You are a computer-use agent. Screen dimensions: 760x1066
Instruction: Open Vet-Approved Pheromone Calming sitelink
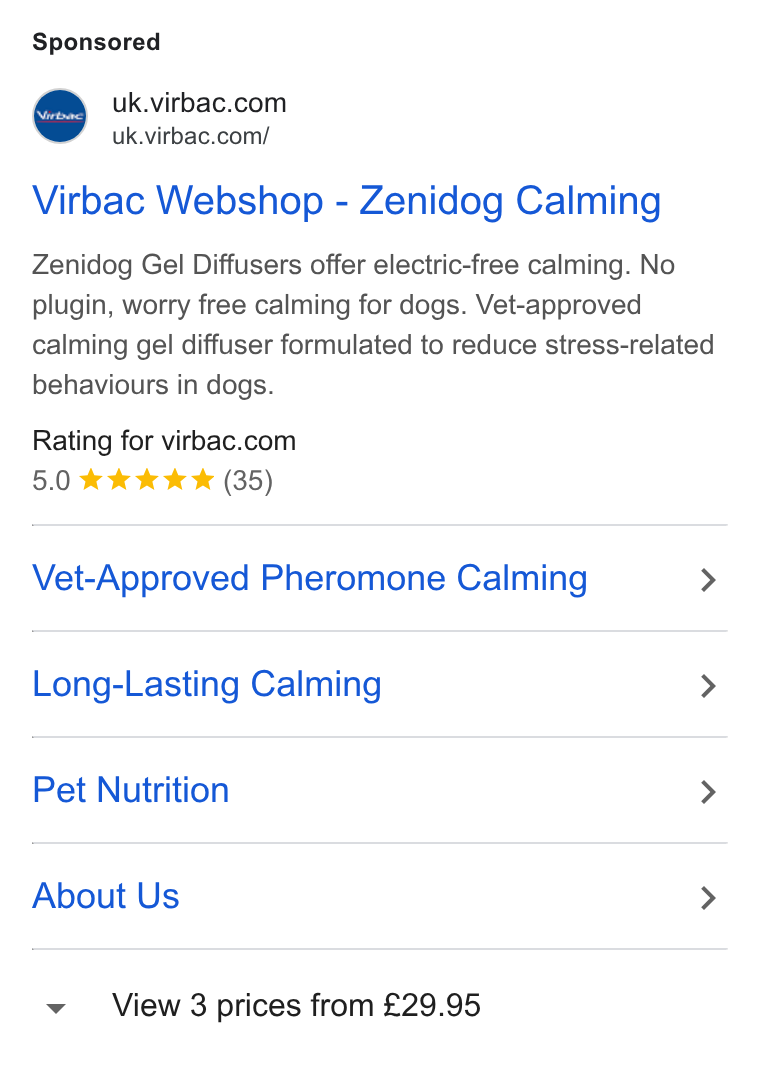[379, 579]
